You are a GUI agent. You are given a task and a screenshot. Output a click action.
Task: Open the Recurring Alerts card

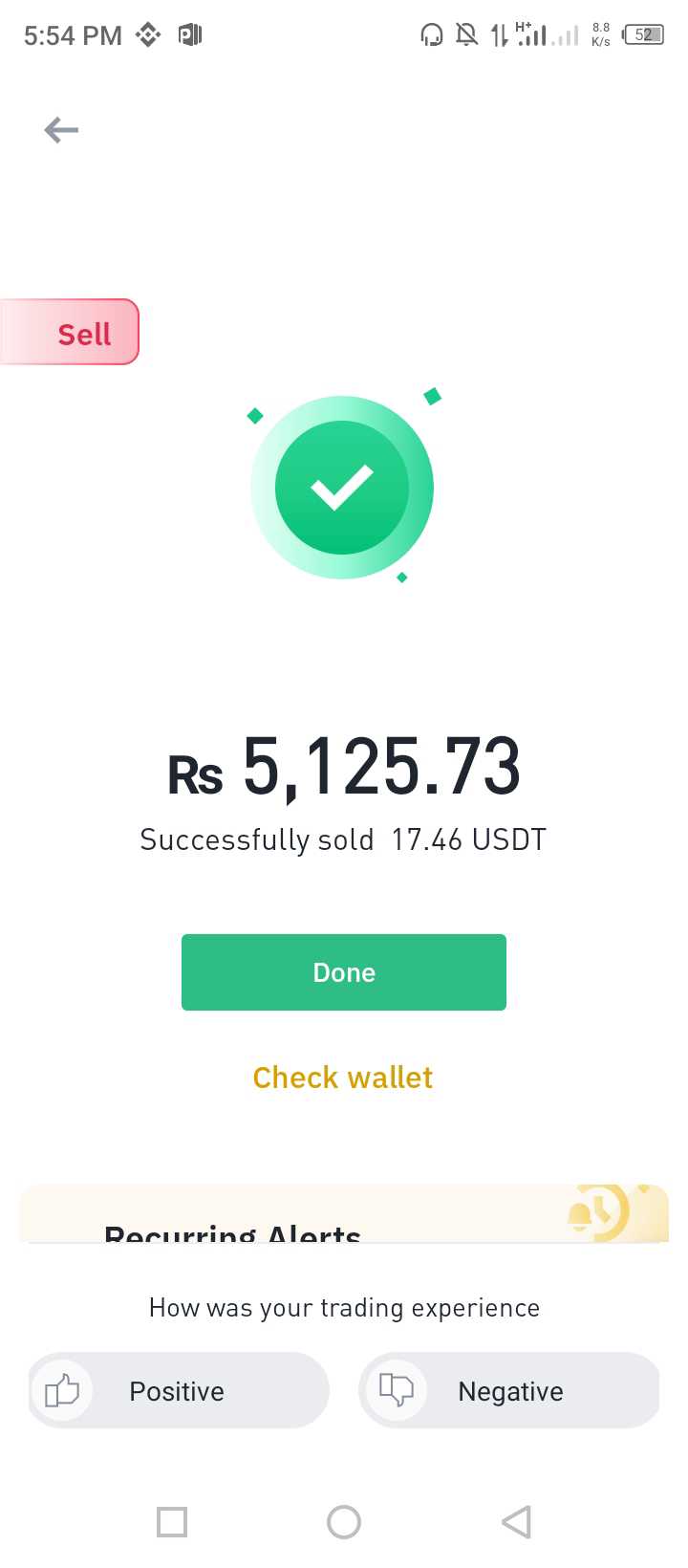344,1214
